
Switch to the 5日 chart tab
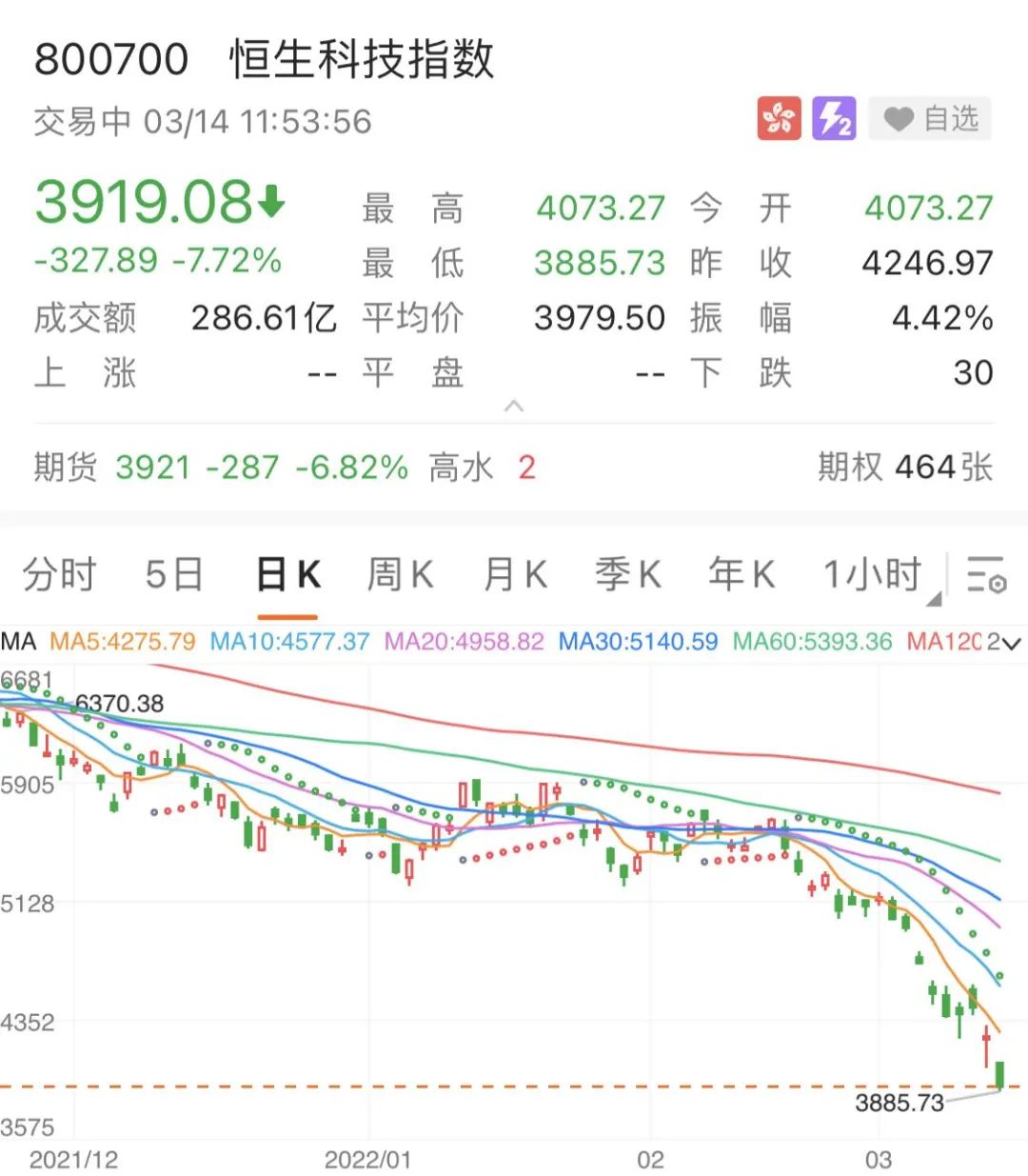[x=174, y=575]
